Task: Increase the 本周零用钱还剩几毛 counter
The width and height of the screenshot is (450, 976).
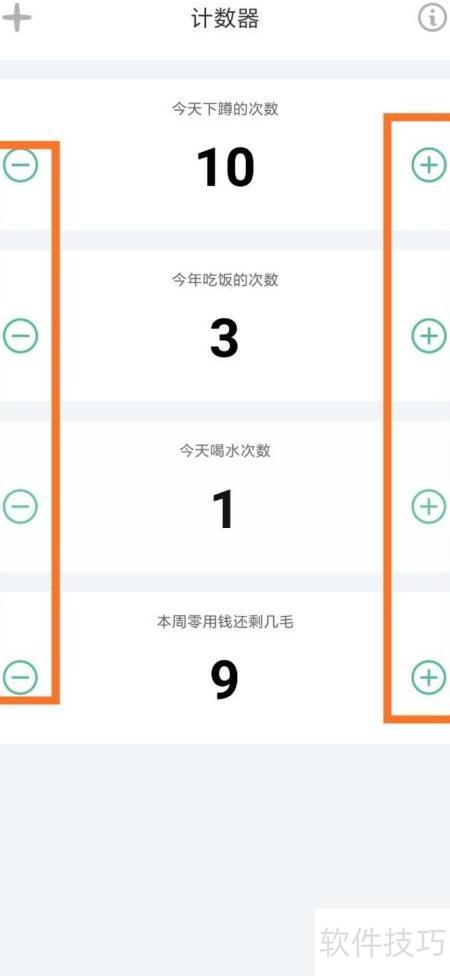Action: [429, 677]
